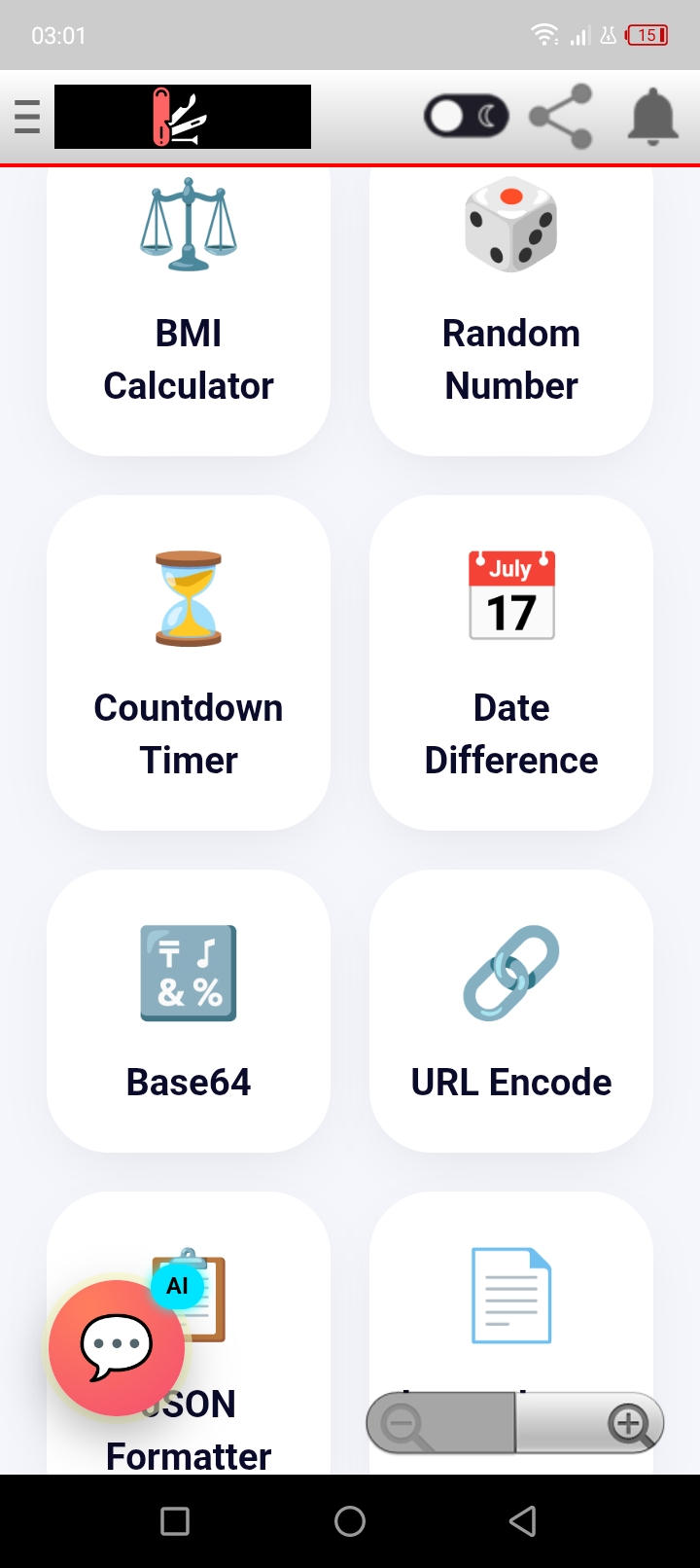Open the Countdown Timer card
This screenshot has height=1568, width=700.
pos(189,662)
